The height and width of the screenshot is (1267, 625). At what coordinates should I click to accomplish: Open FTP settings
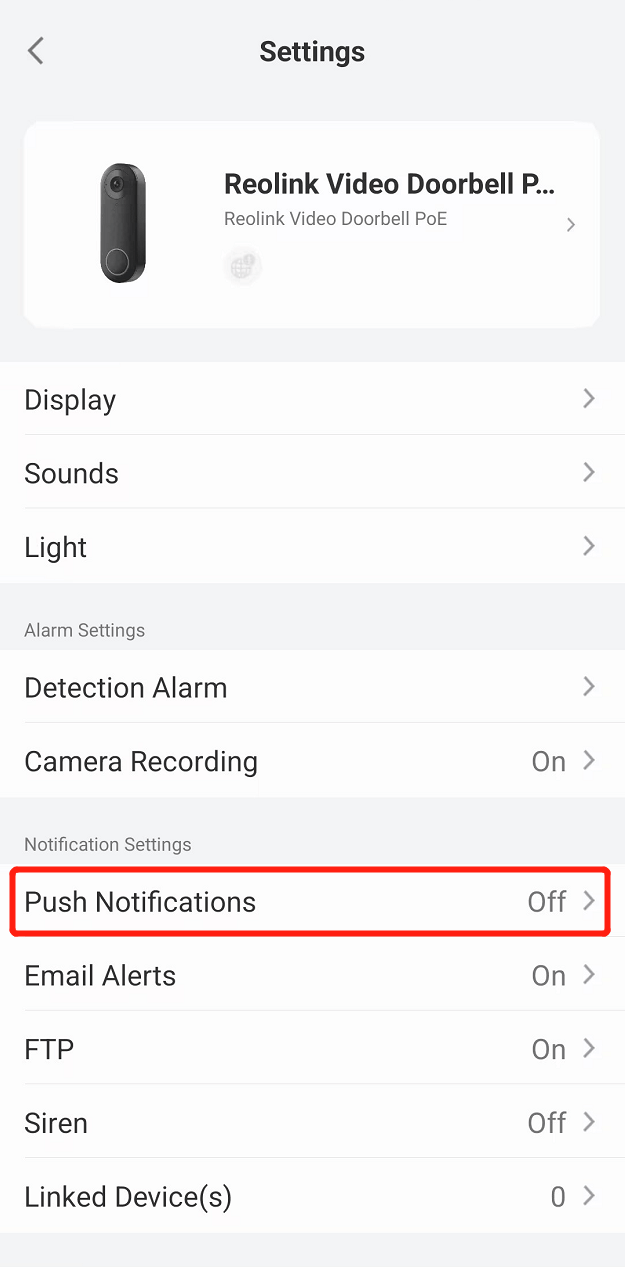[312, 1049]
